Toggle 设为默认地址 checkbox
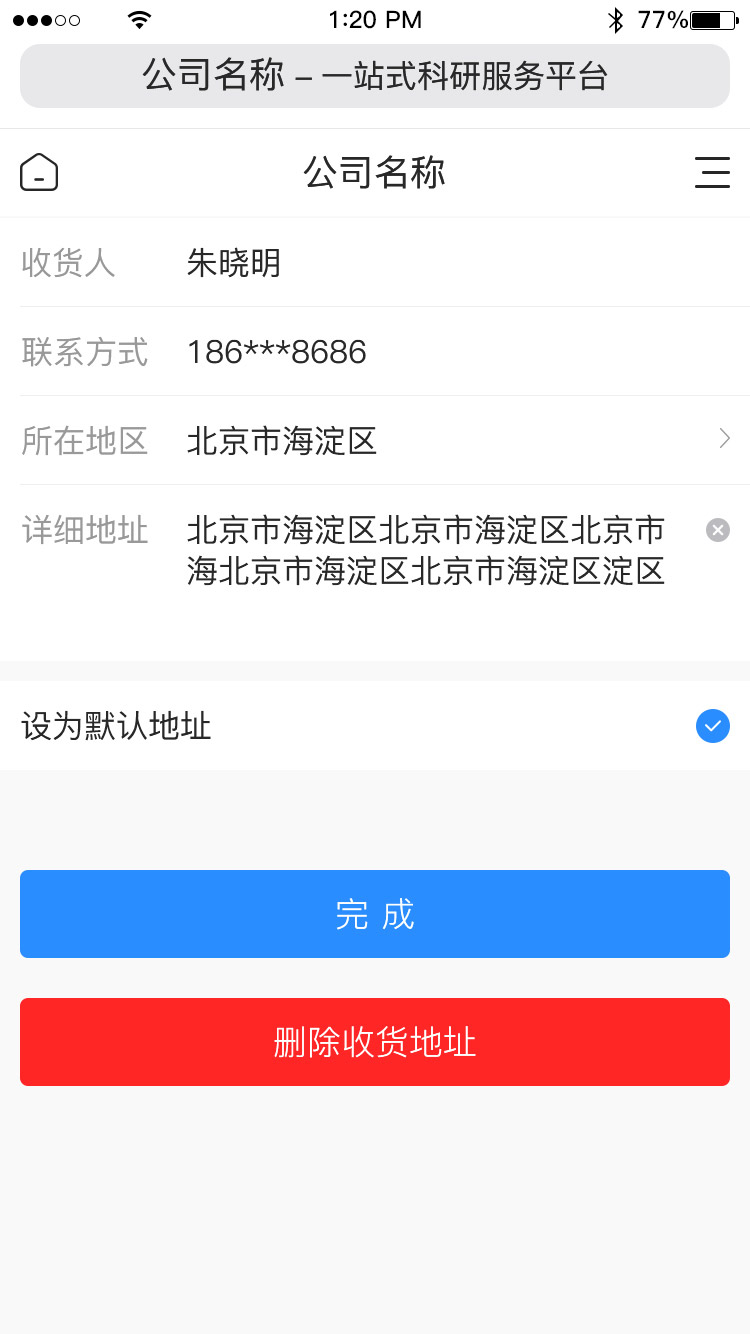 (x=713, y=726)
